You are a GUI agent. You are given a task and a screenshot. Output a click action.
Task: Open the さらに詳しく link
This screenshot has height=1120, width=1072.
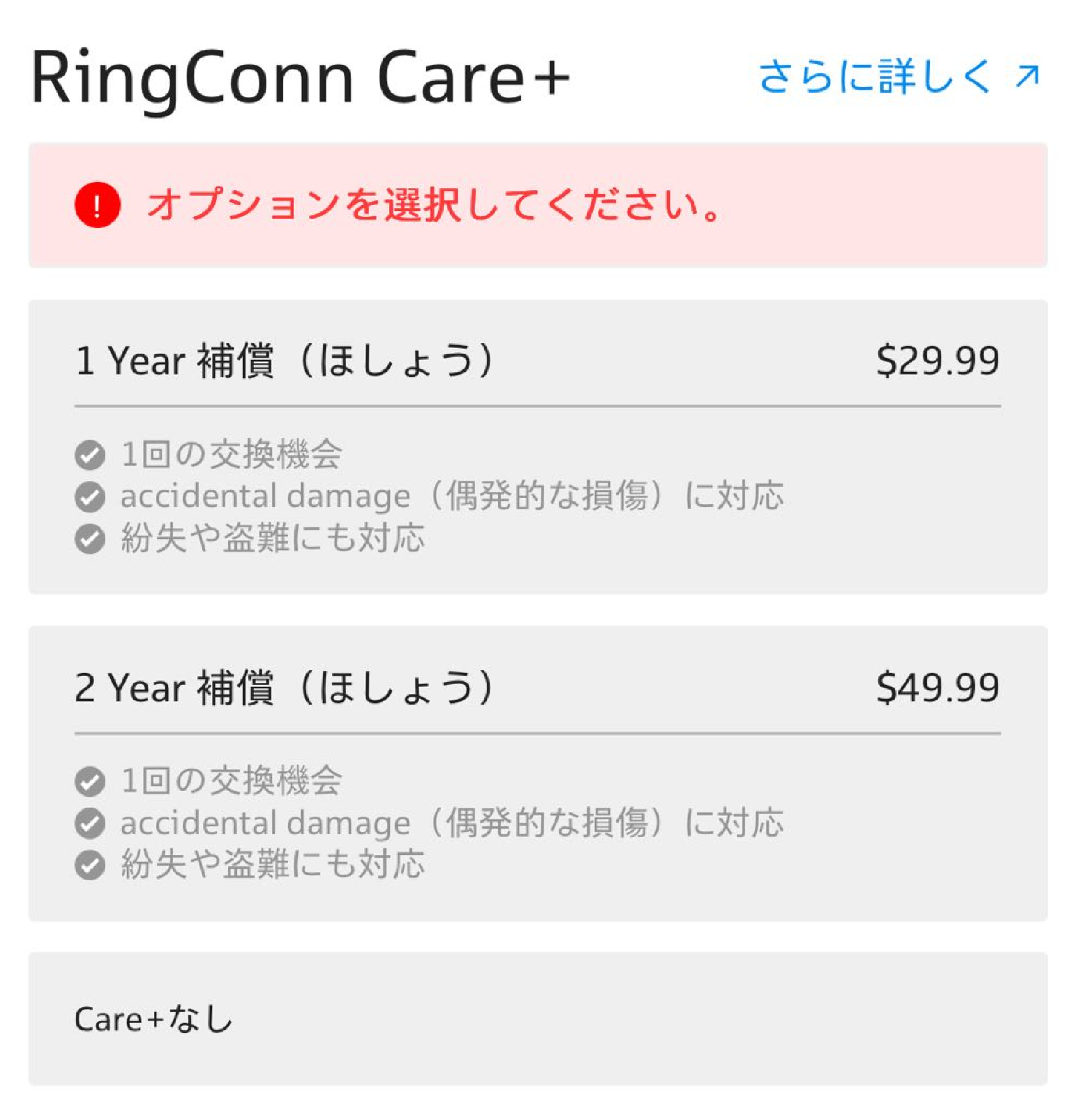point(898,76)
